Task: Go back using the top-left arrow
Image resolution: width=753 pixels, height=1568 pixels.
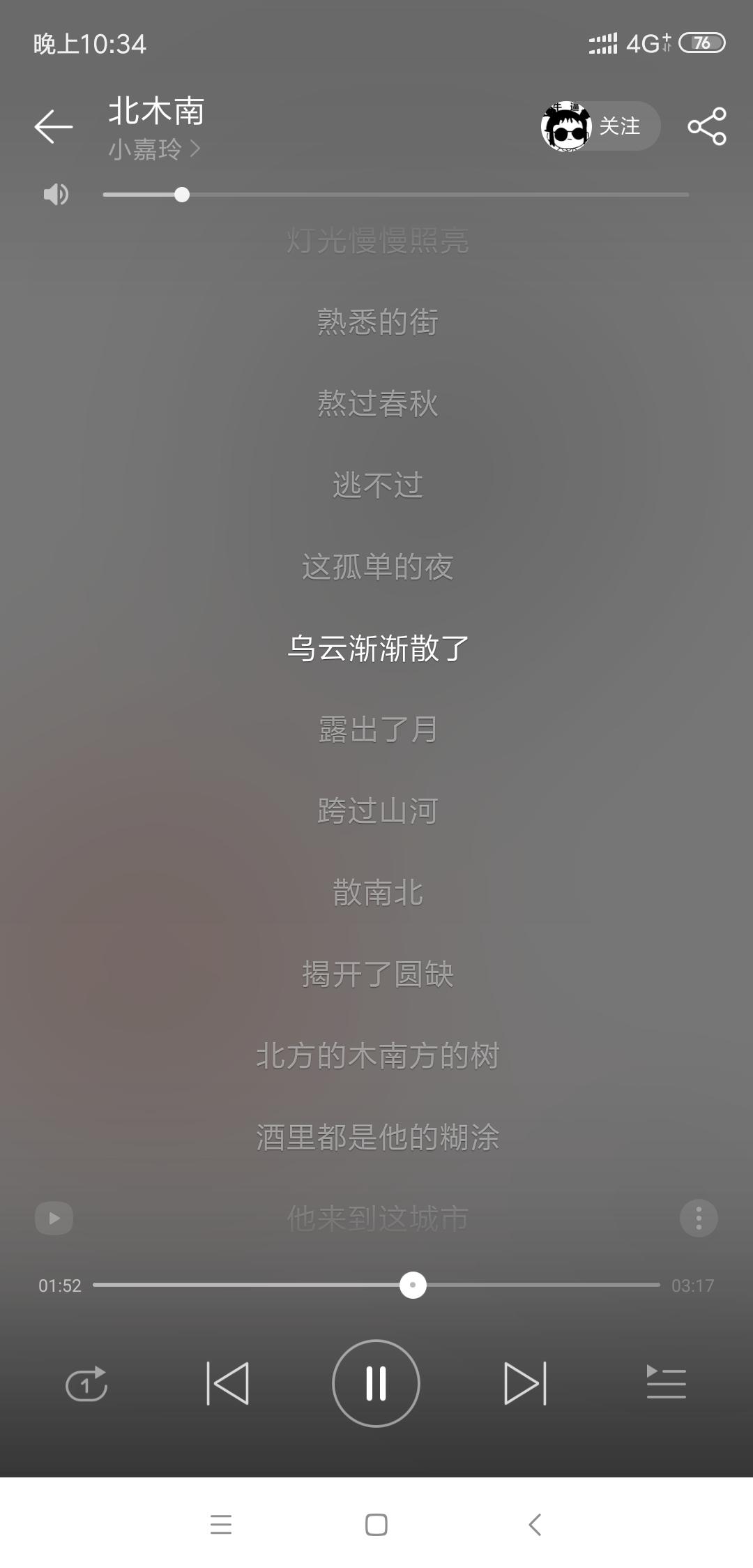Action: coord(54,126)
